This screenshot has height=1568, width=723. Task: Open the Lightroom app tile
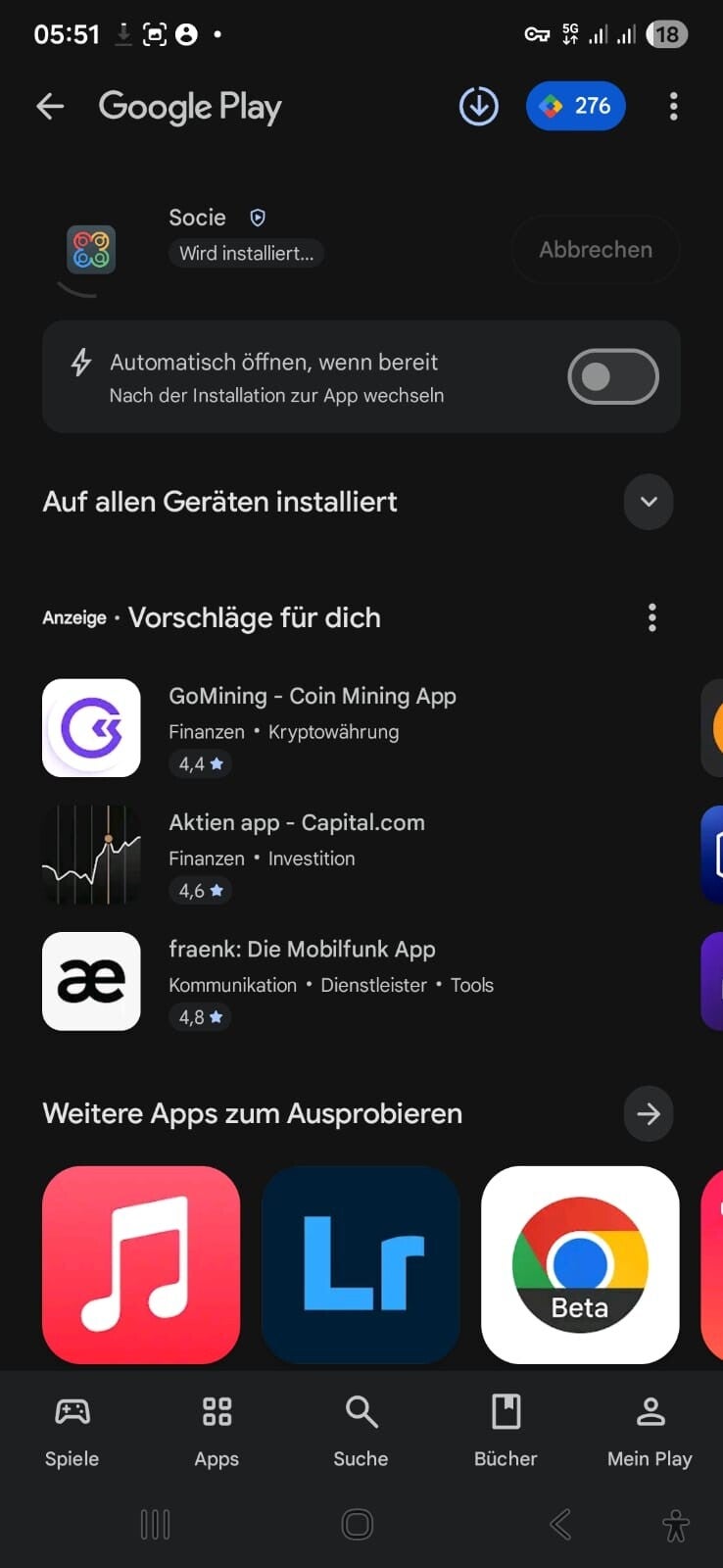361,1264
